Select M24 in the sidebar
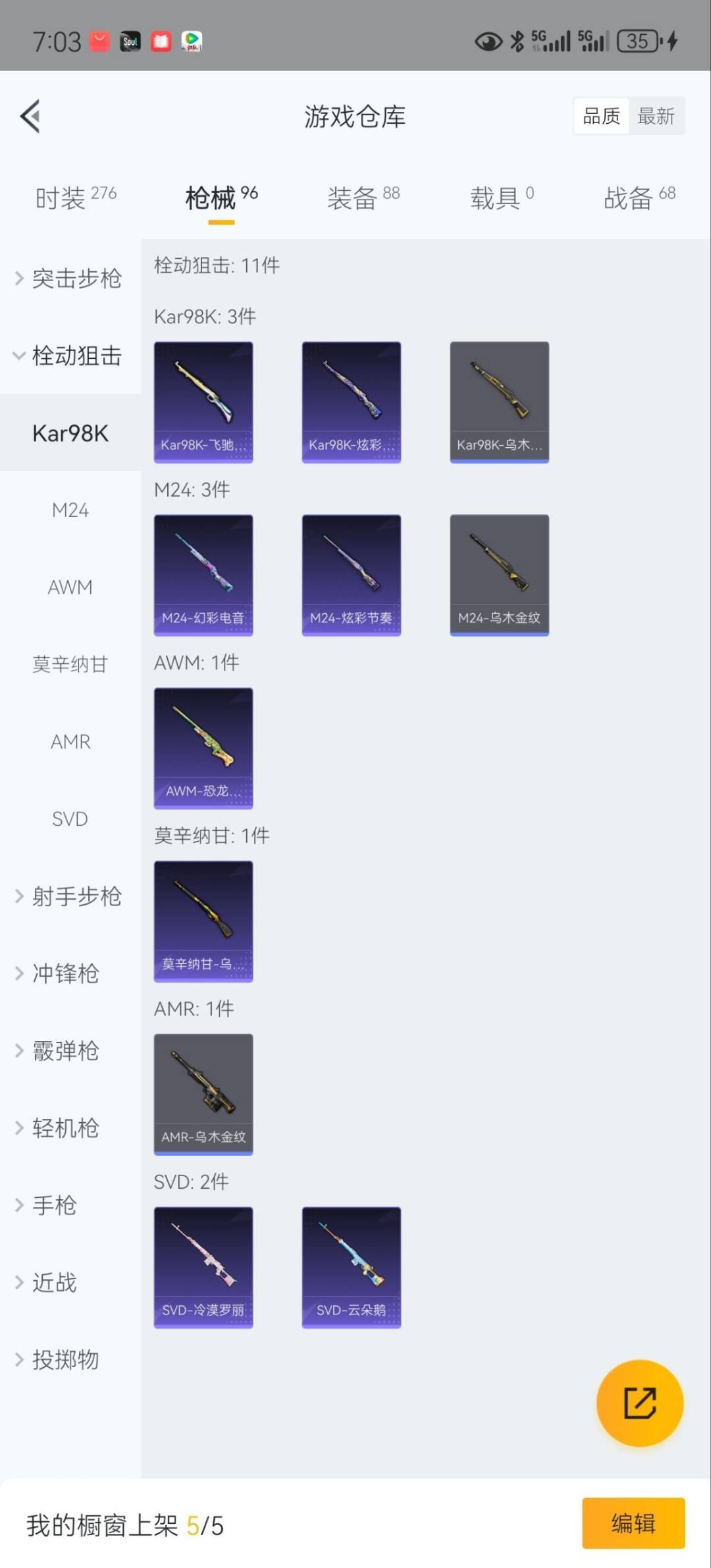Viewport: 711px width, 1568px height. (x=70, y=510)
